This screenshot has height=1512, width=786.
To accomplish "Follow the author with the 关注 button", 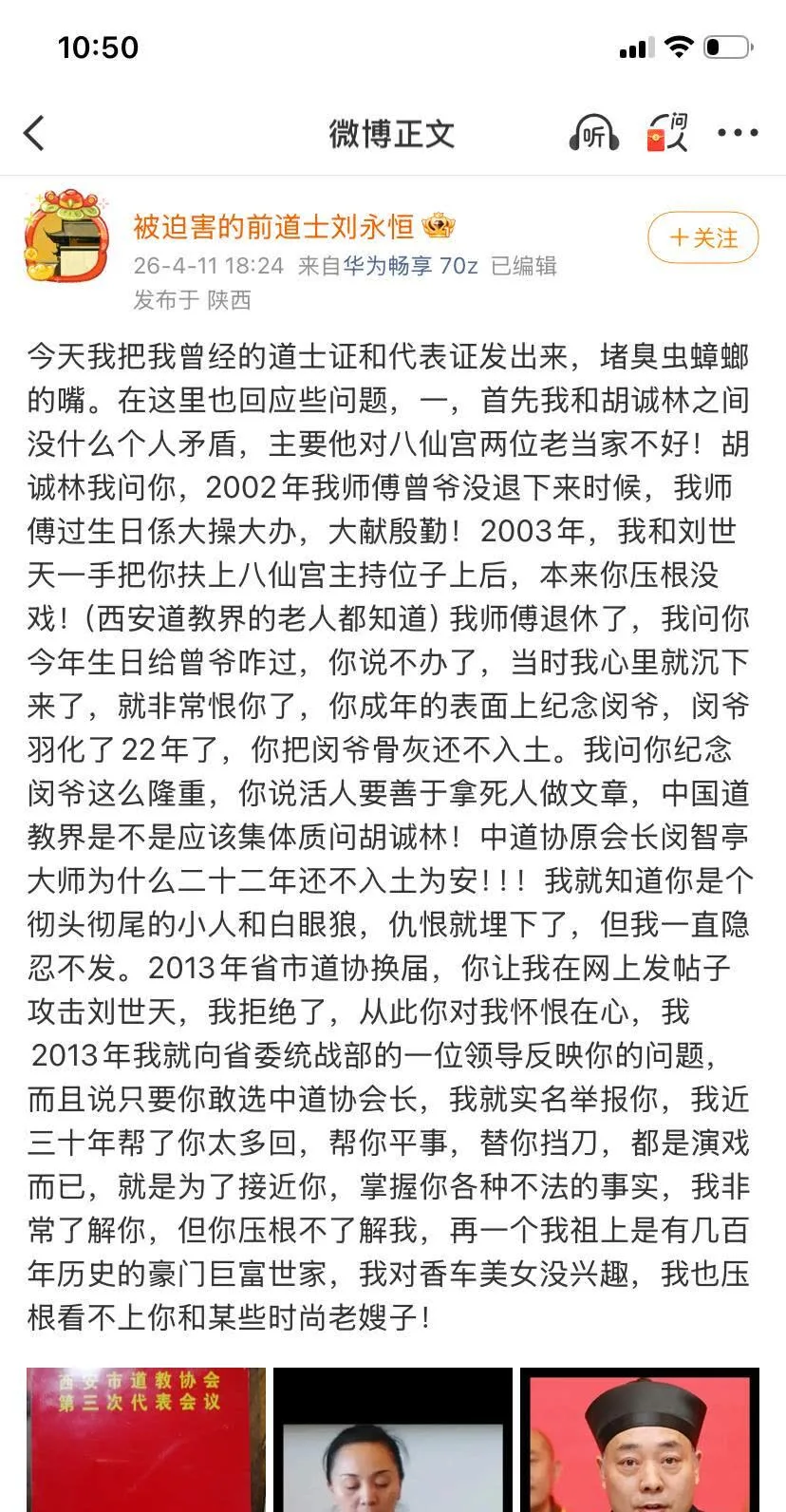I will pyautogui.click(x=703, y=237).
